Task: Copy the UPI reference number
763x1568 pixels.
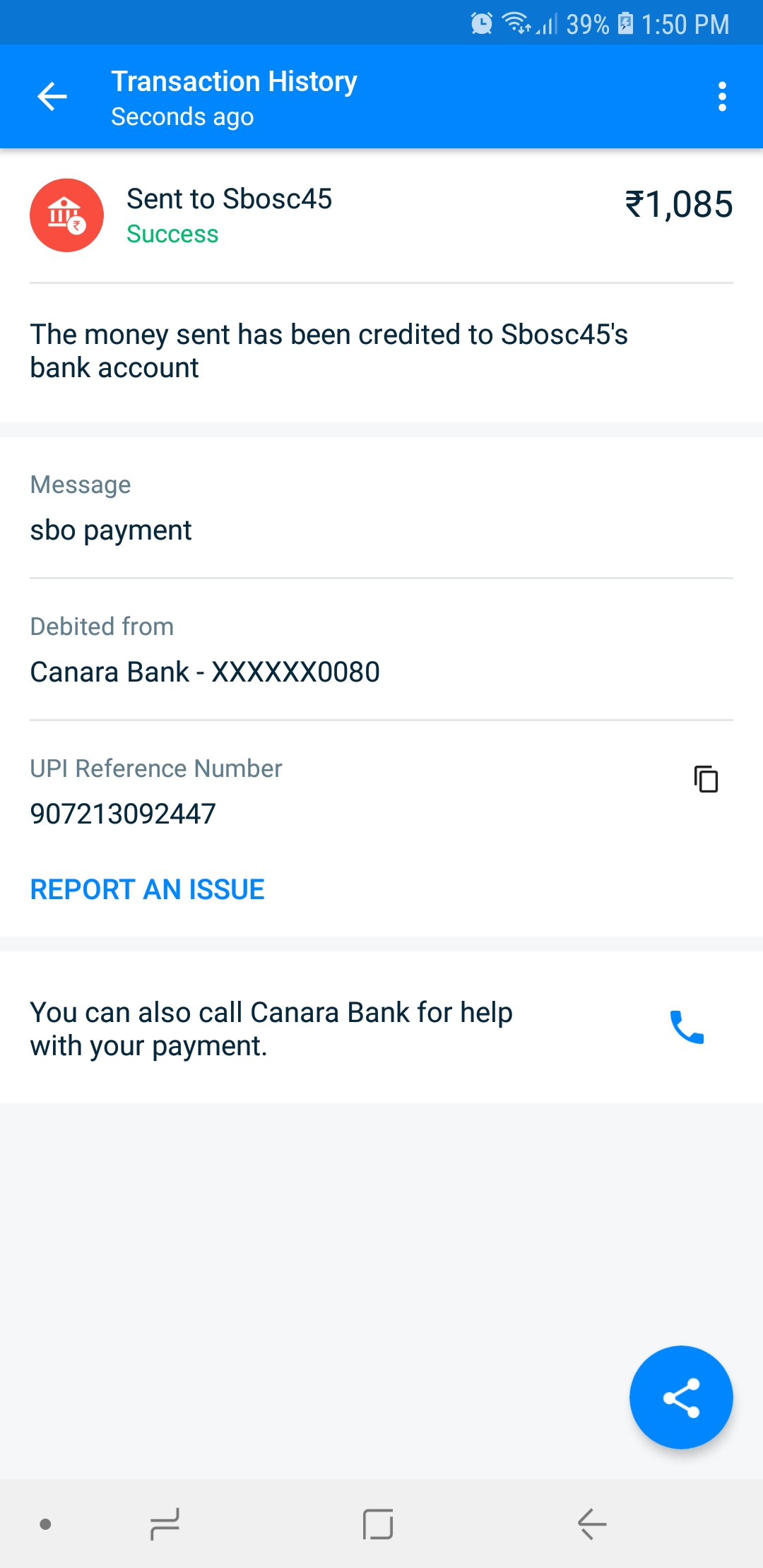Action: (706, 779)
